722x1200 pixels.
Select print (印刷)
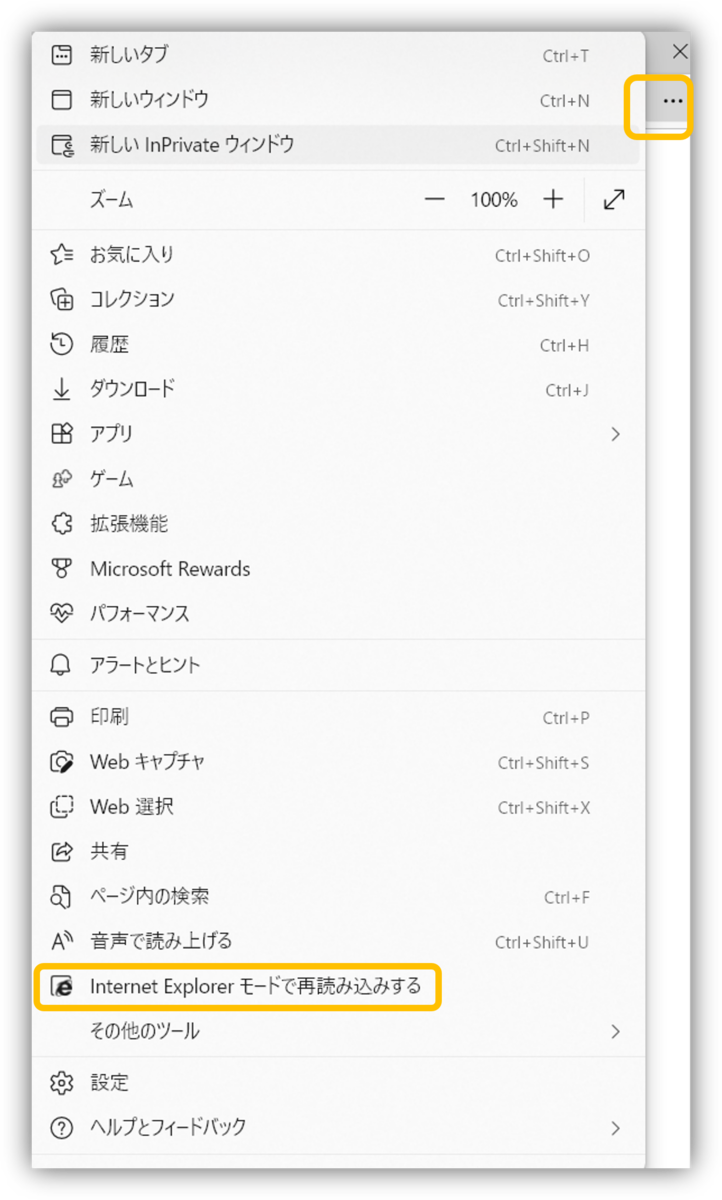(338, 717)
